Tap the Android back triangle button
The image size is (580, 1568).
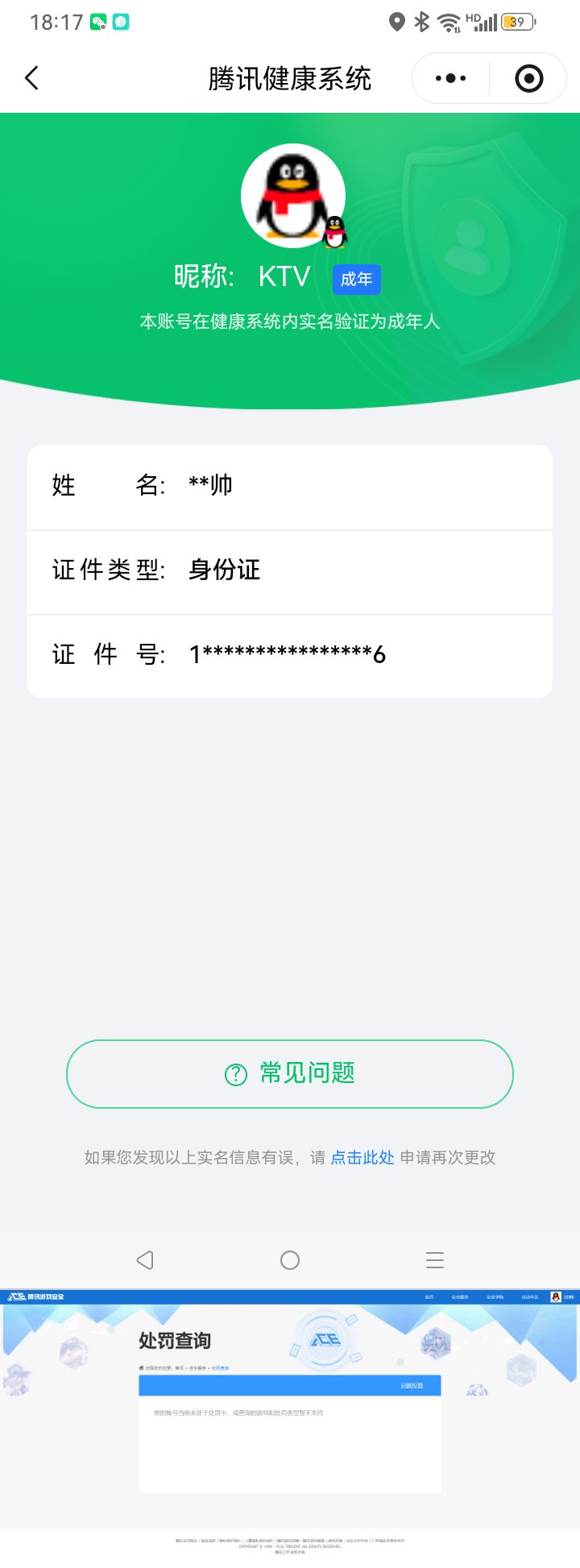145,1260
